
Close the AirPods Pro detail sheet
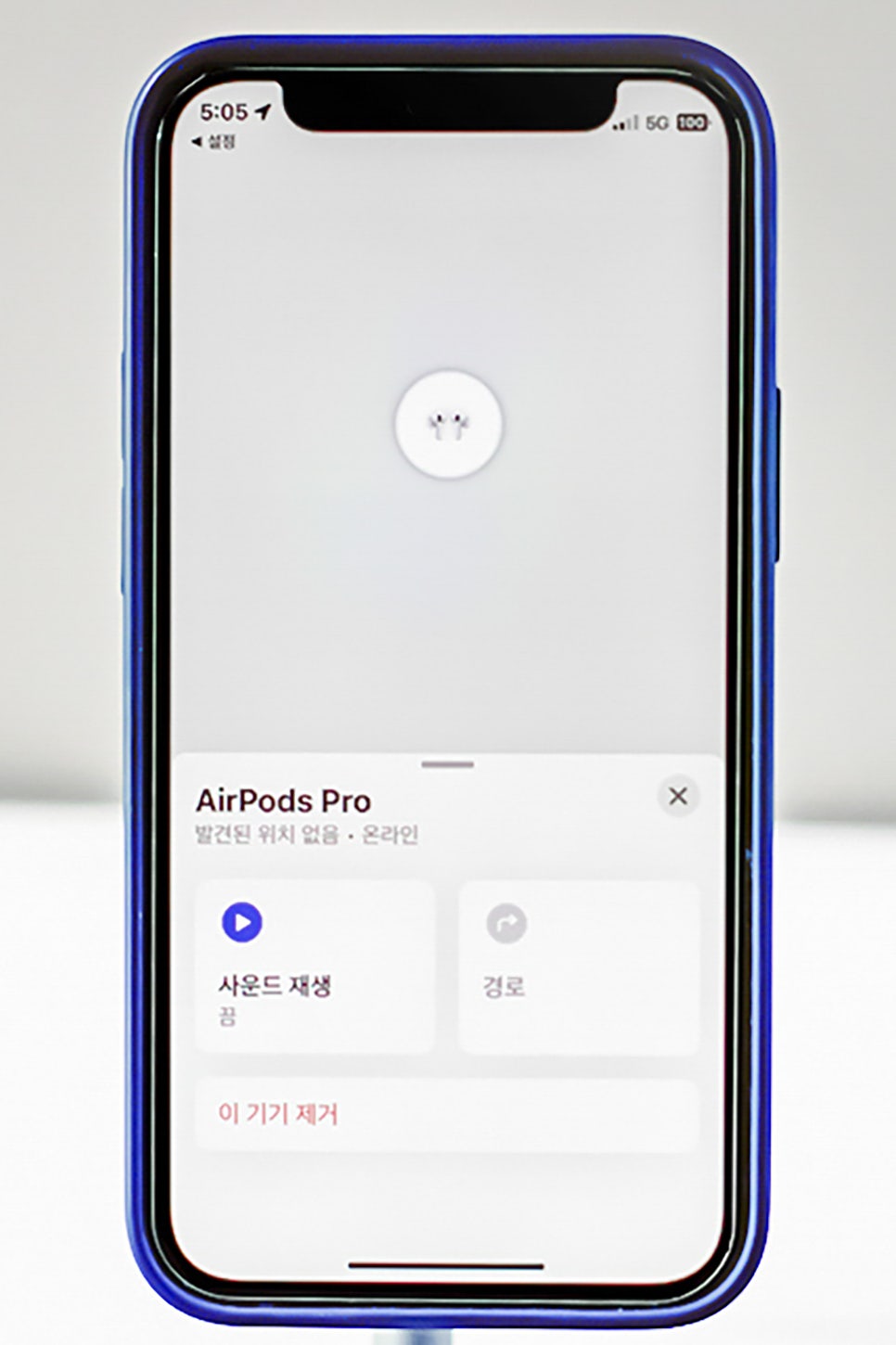(678, 796)
